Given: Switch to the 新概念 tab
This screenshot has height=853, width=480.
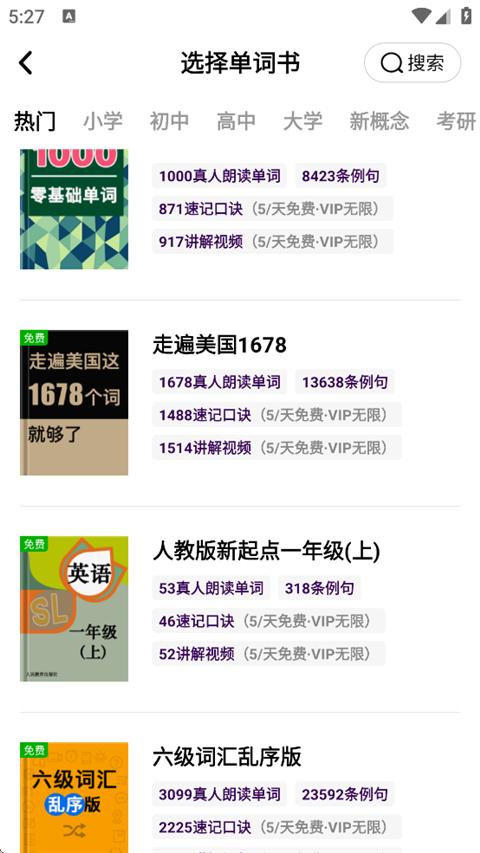Looking at the screenshot, I should click(x=379, y=121).
